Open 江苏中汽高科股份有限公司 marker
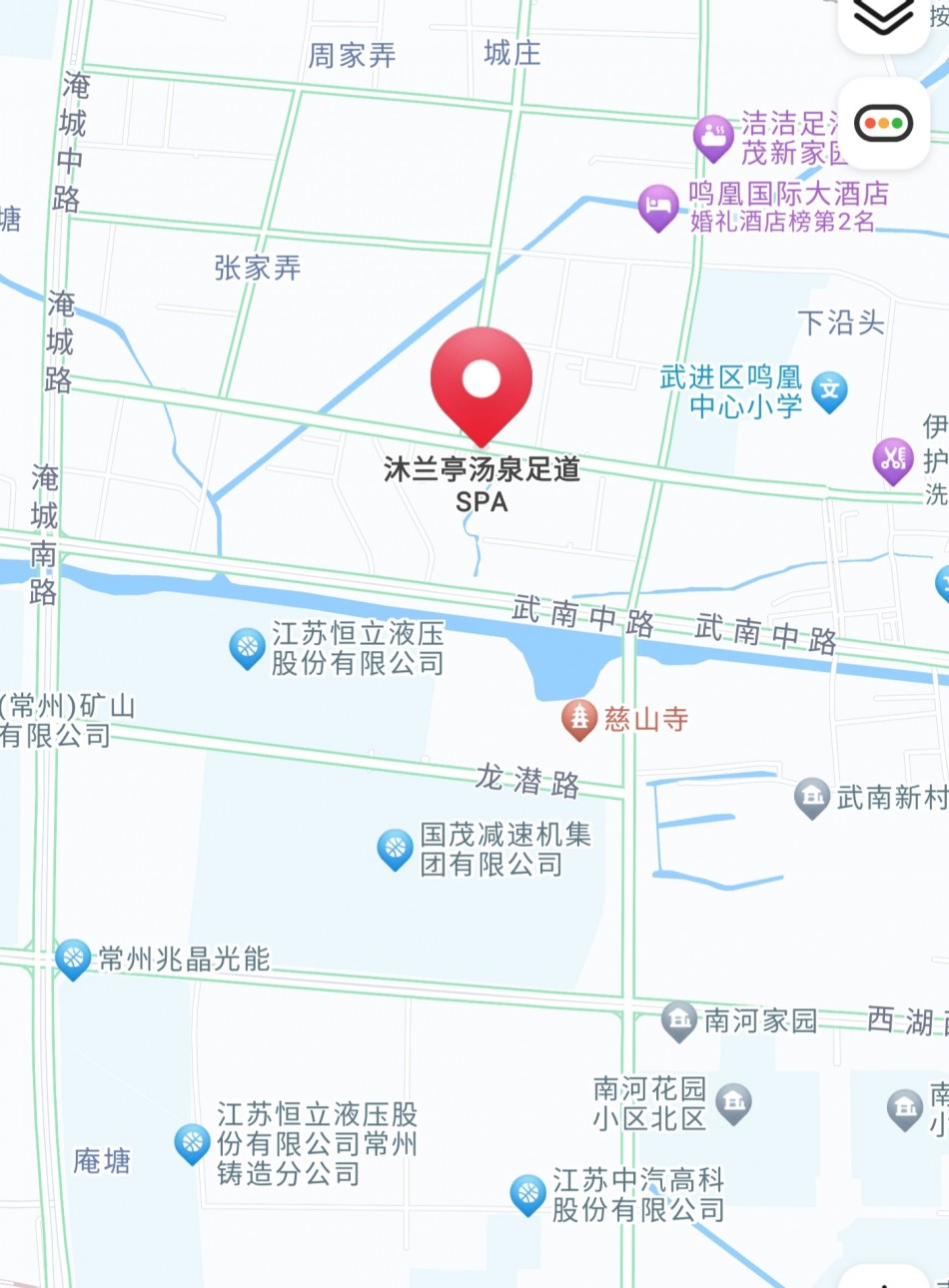949x1288 pixels. click(x=527, y=1193)
